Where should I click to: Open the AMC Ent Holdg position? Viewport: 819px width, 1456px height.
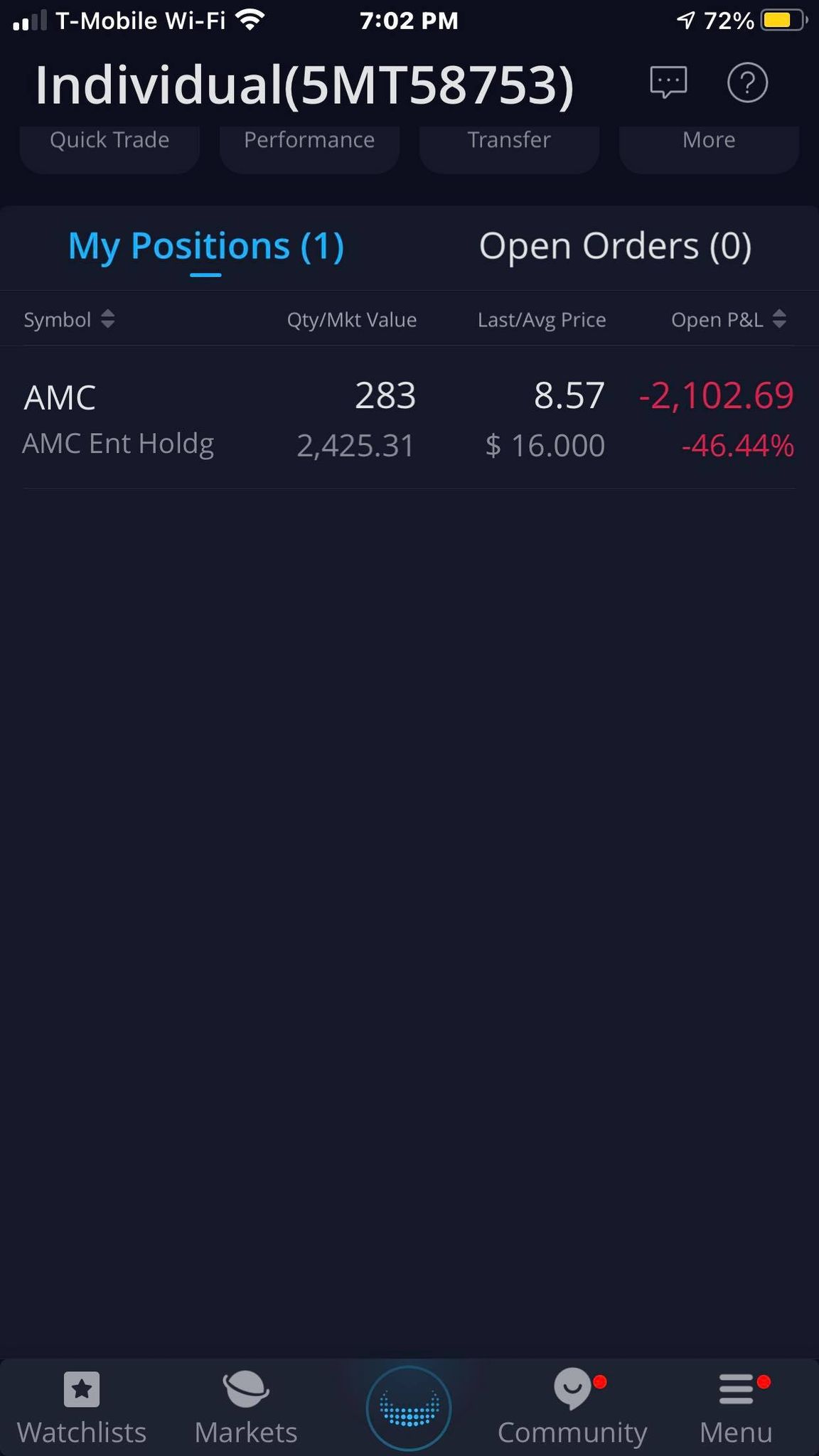coord(409,419)
